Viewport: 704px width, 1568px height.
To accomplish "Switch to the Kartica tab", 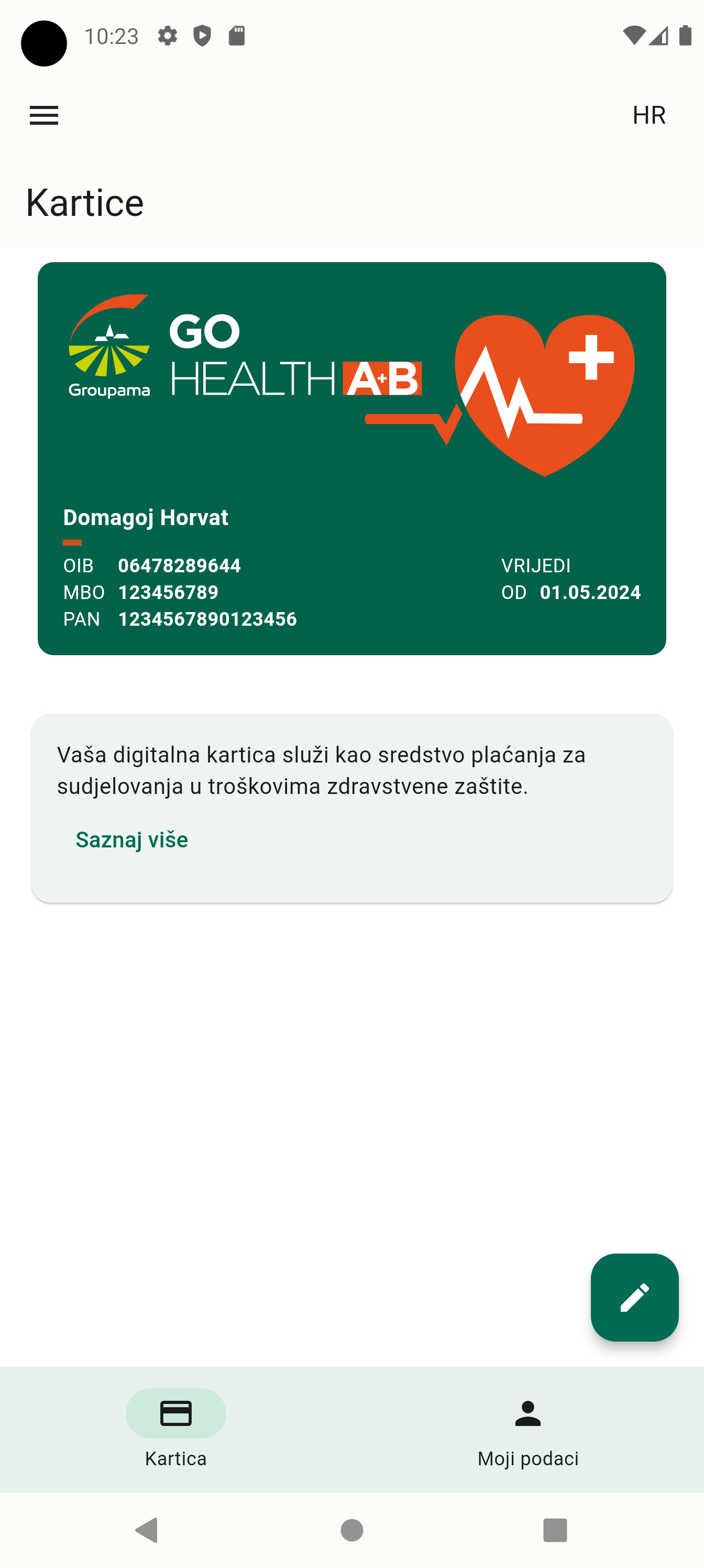I will click(x=176, y=1428).
